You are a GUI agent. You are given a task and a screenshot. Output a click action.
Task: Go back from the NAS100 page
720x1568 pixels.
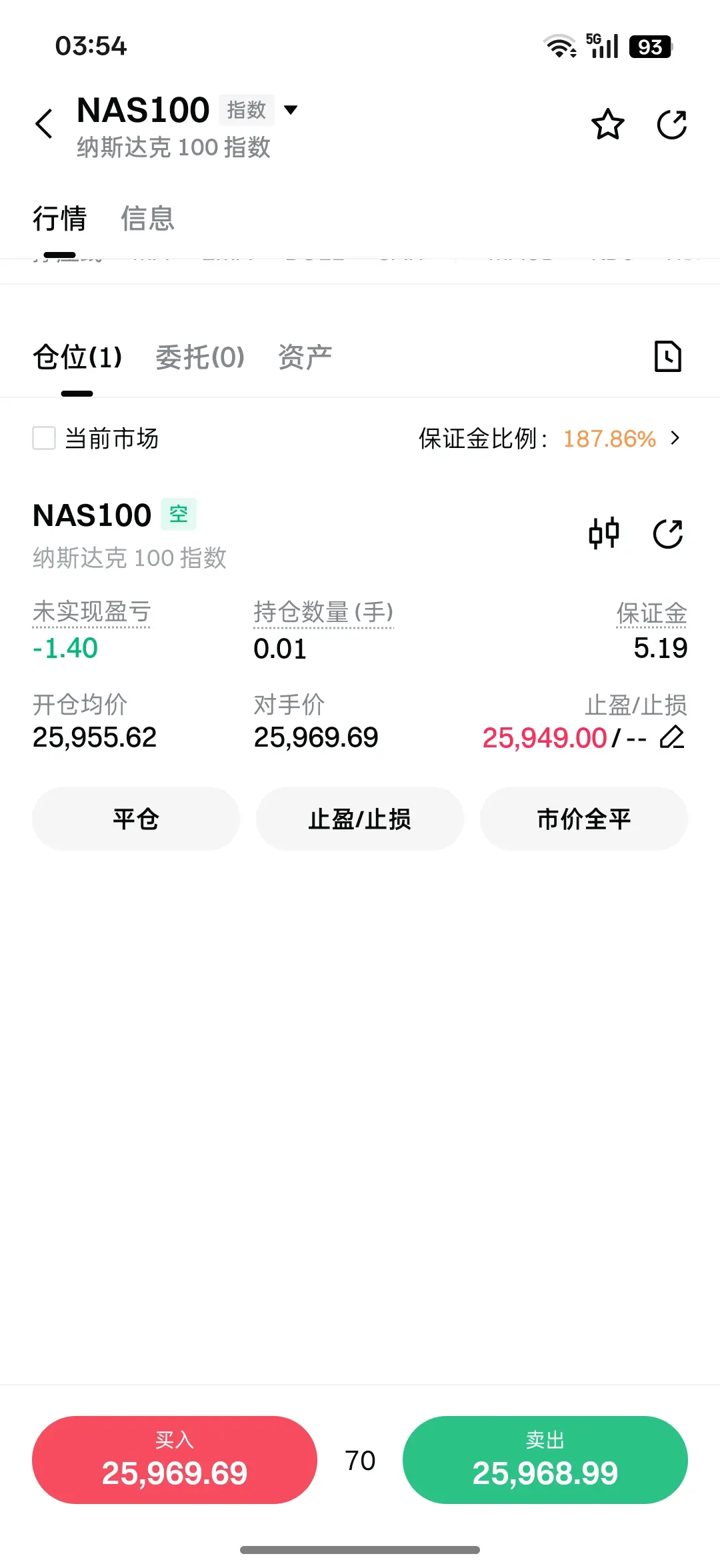click(44, 124)
